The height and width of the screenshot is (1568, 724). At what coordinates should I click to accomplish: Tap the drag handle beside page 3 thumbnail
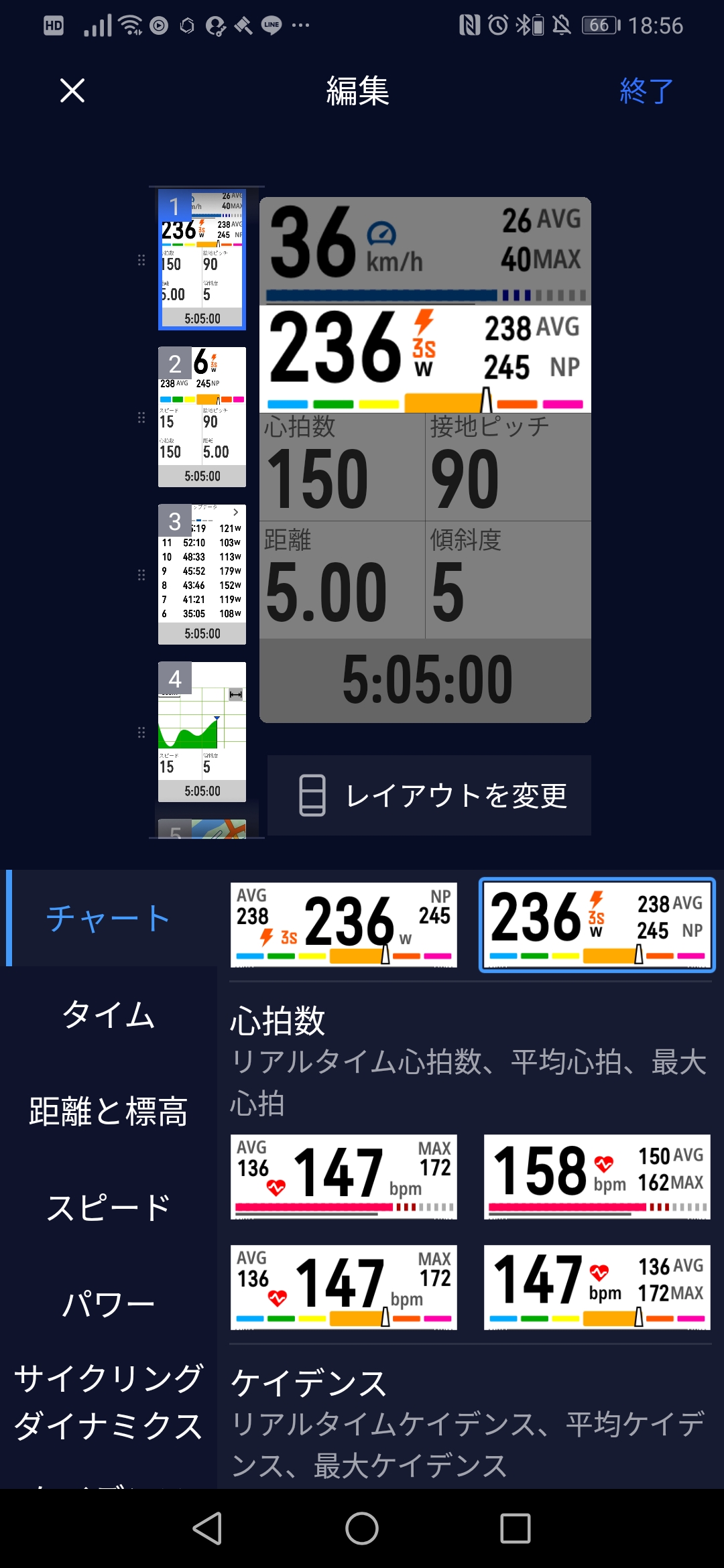pyautogui.click(x=141, y=574)
